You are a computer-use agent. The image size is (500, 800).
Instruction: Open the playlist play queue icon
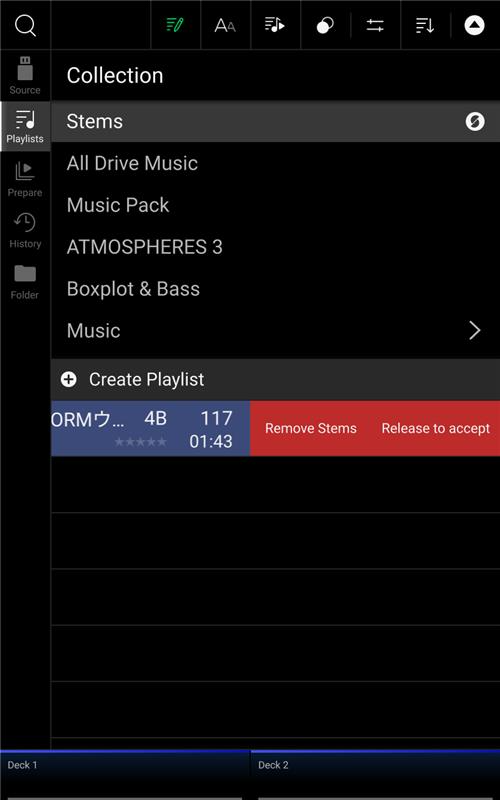(x=275, y=25)
